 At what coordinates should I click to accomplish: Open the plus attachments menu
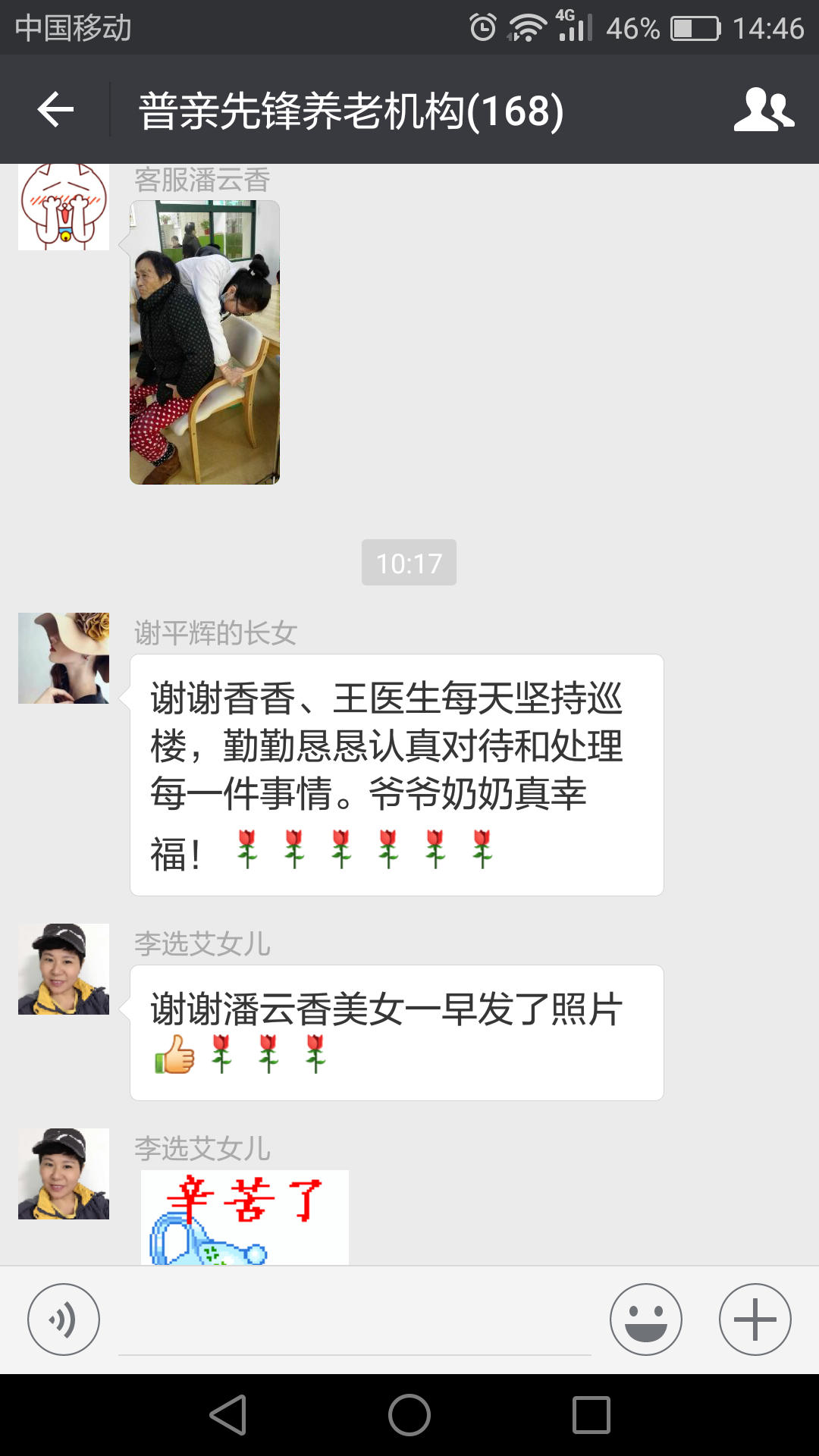coord(755,1319)
